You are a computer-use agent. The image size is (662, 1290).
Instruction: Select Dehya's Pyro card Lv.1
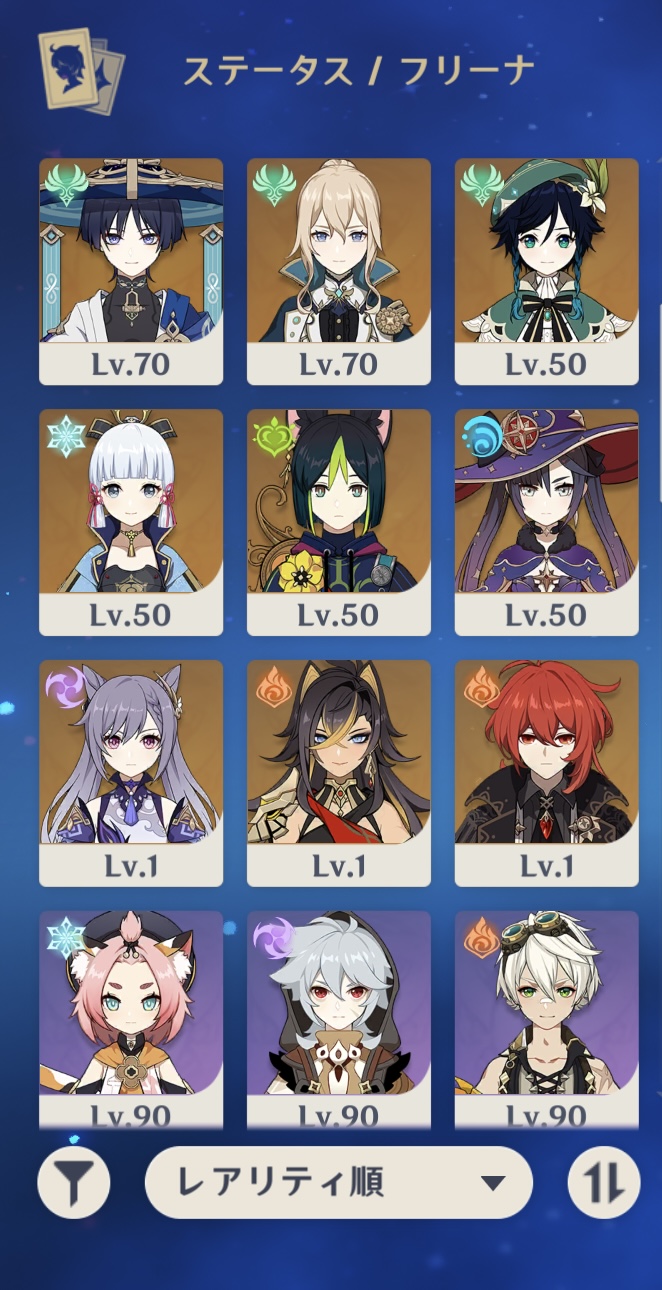[339, 772]
